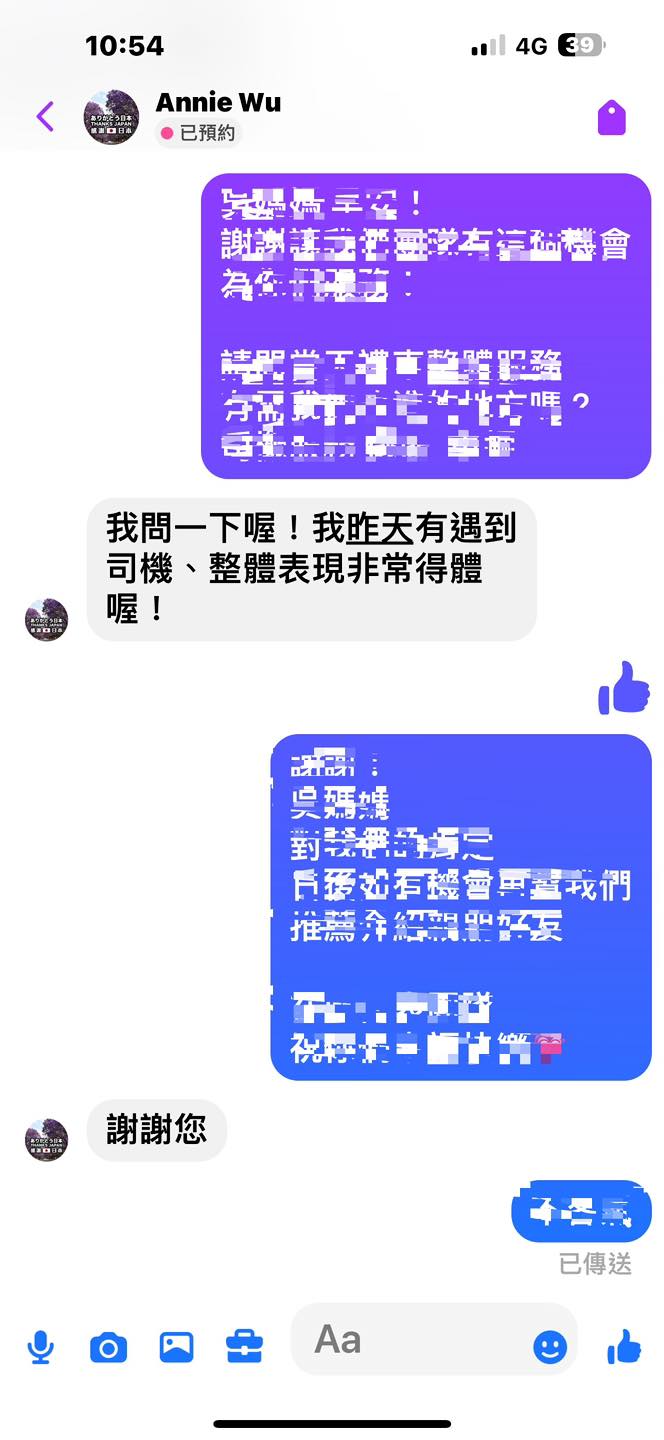664x1440 pixels.
Task: Tap the 已預約 booked status label
Action: click(x=200, y=132)
